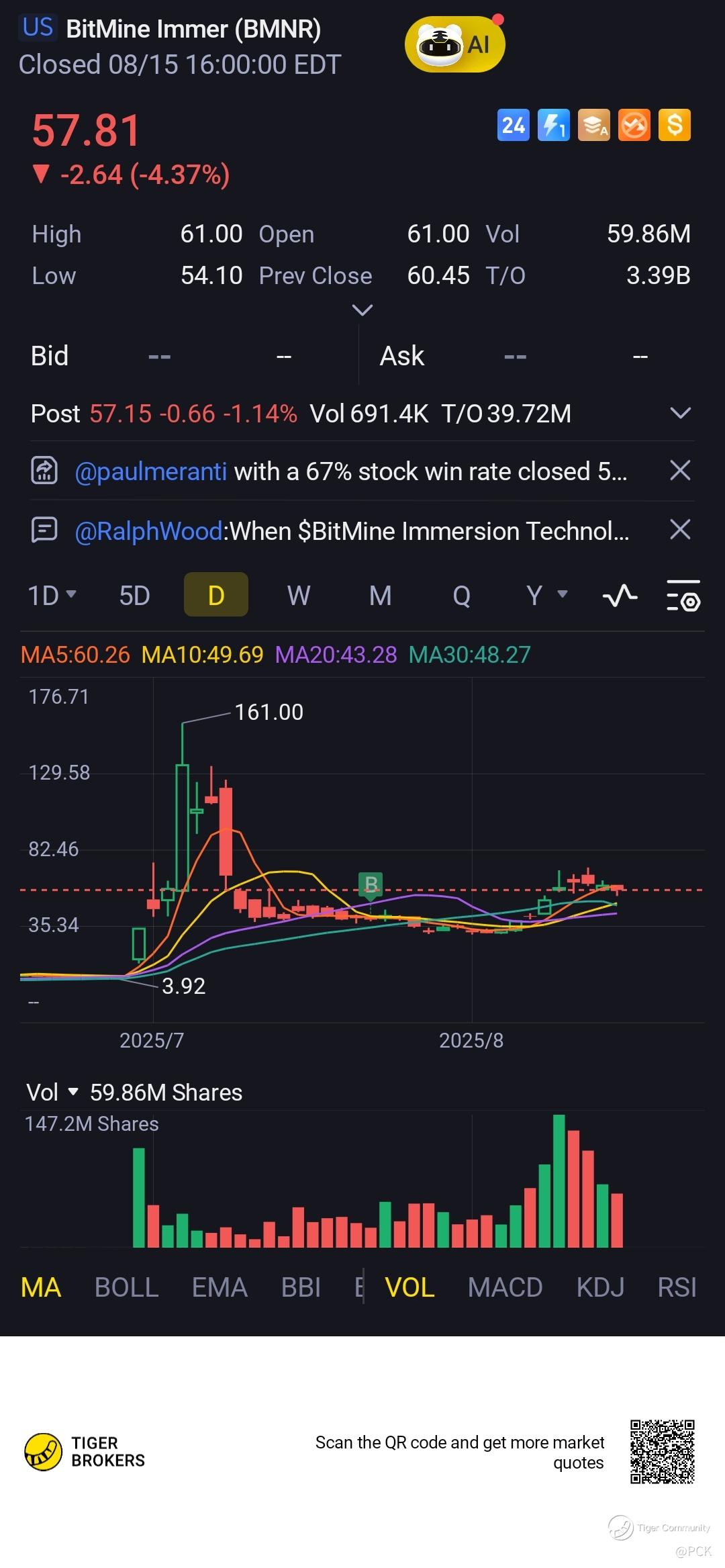Select the BBI indicator
This screenshot has width=725, height=1568.
[x=301, y=1287]
